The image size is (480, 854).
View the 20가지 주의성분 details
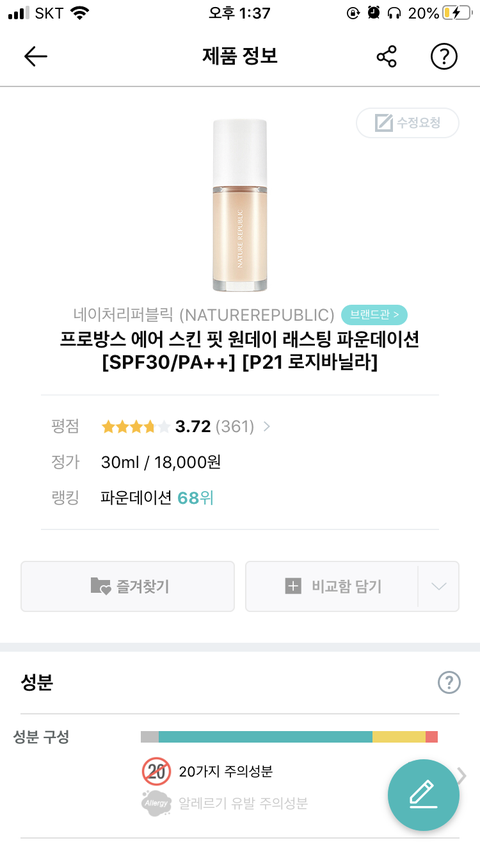(x=225, y=771)
